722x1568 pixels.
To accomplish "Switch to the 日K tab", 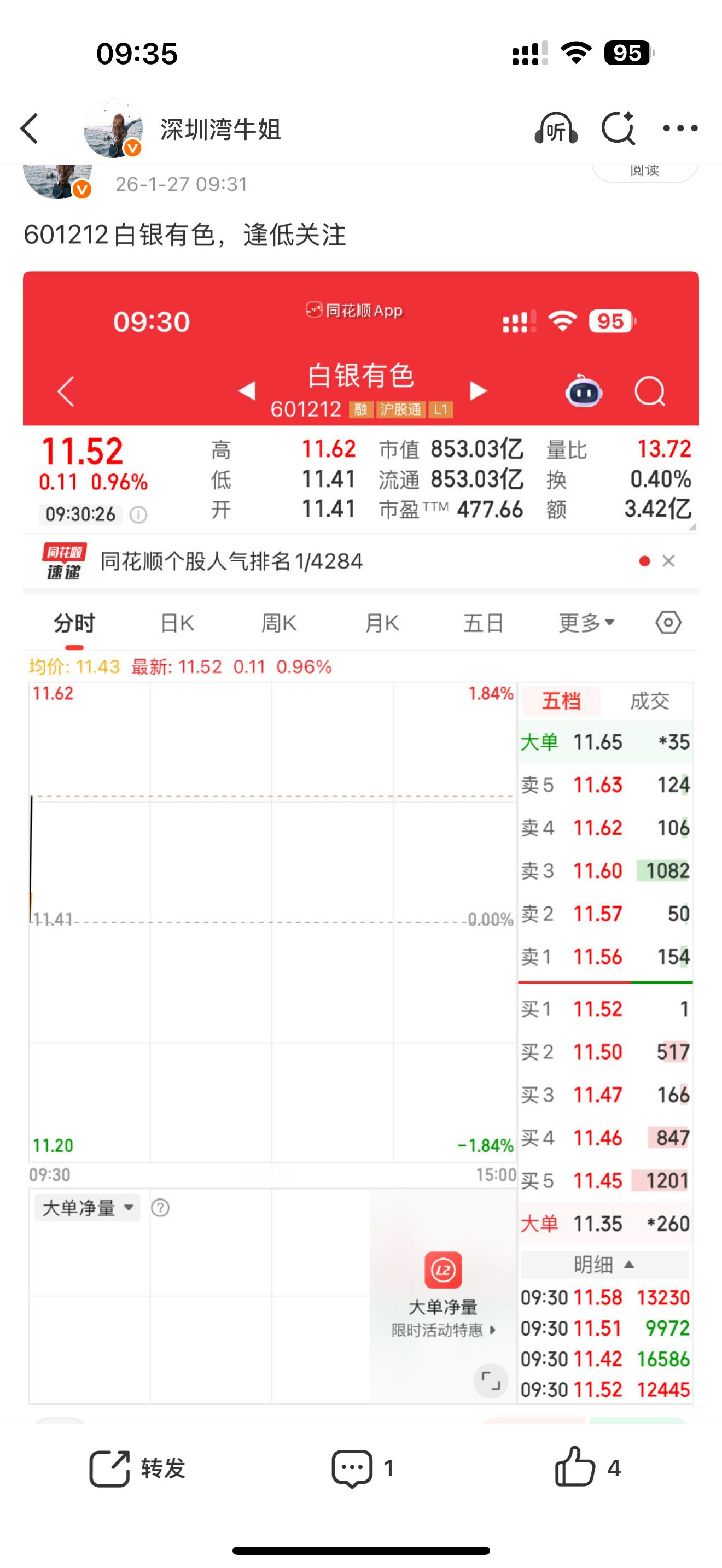I will [x=177, y=622].
